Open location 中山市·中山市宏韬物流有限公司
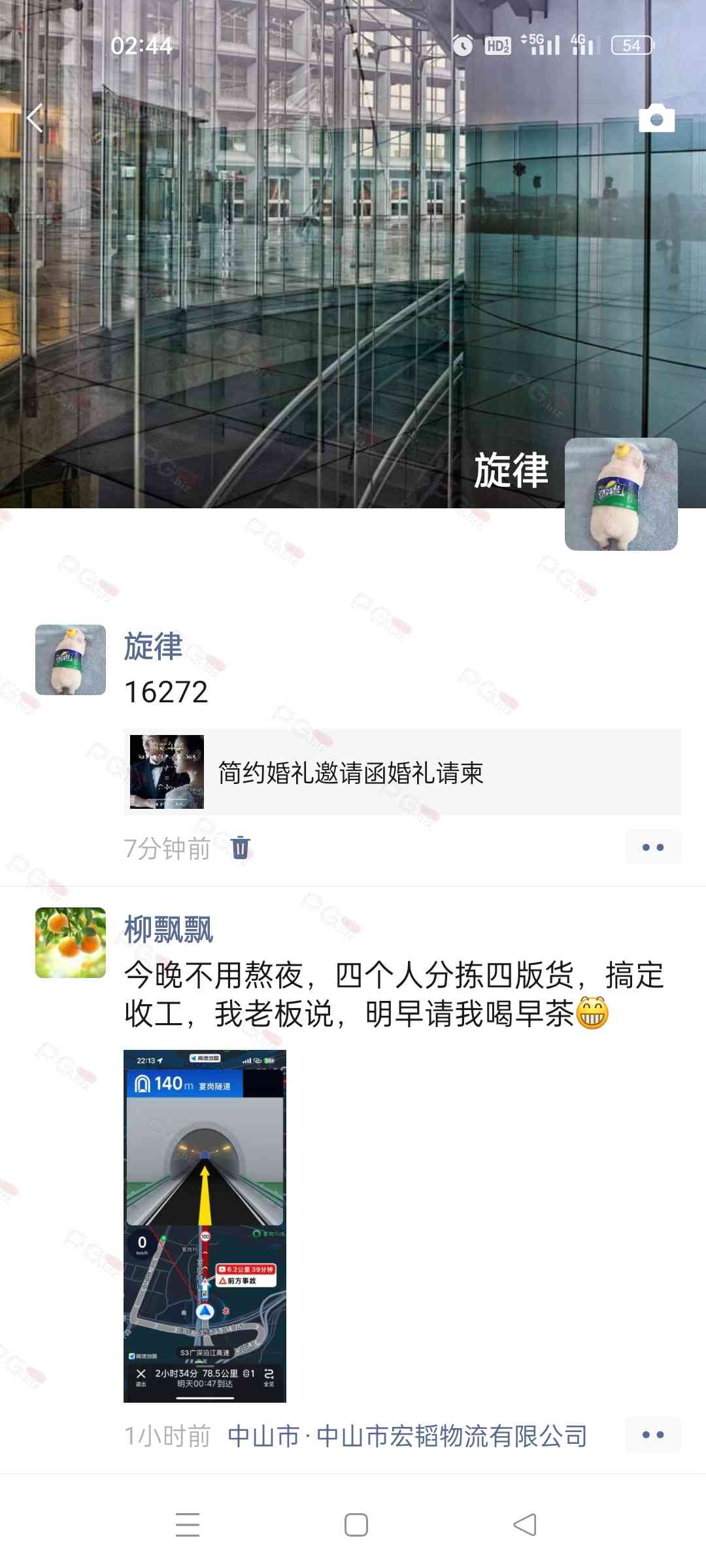The width and height of the screenshot is (706, 1568). point(407,1435)
